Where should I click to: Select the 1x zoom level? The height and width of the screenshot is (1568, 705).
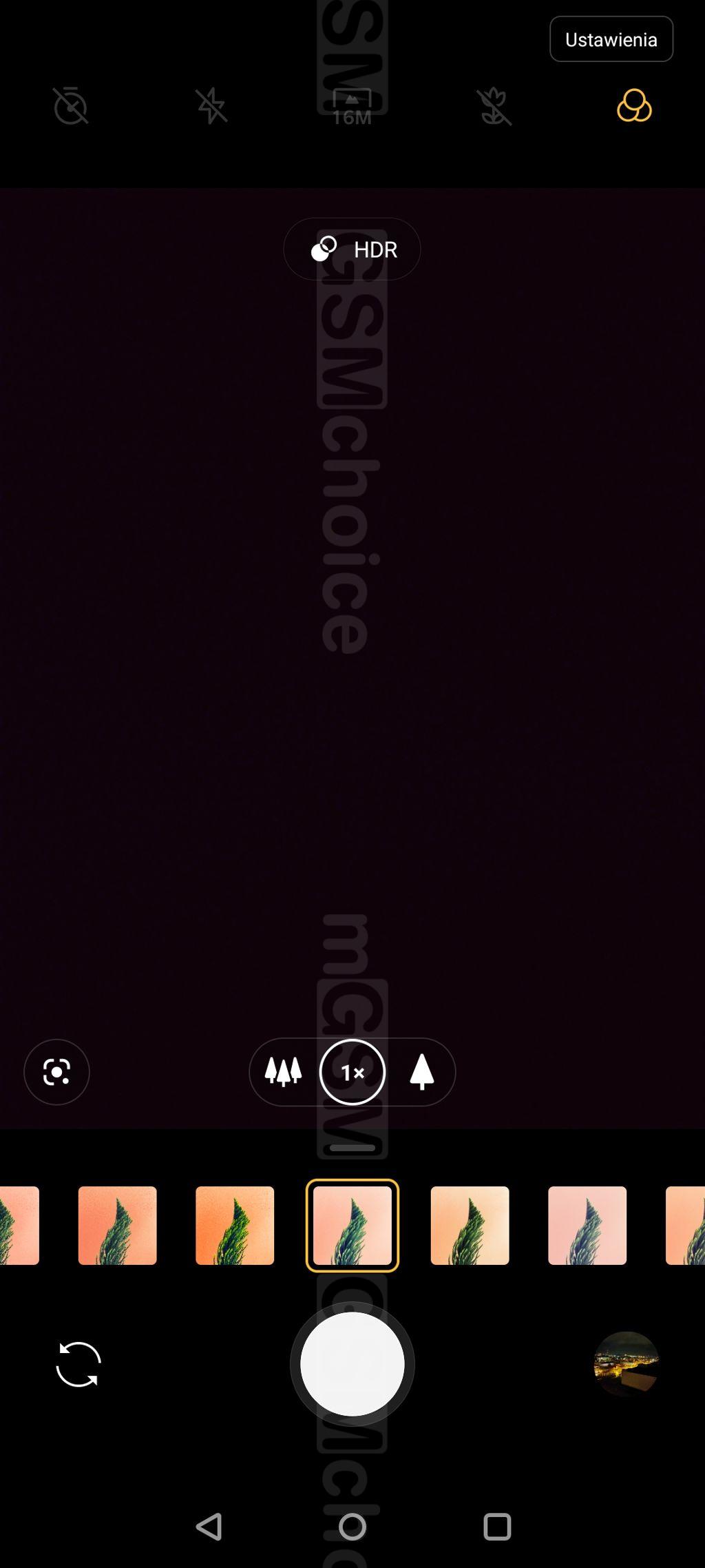coord(352,1072)
